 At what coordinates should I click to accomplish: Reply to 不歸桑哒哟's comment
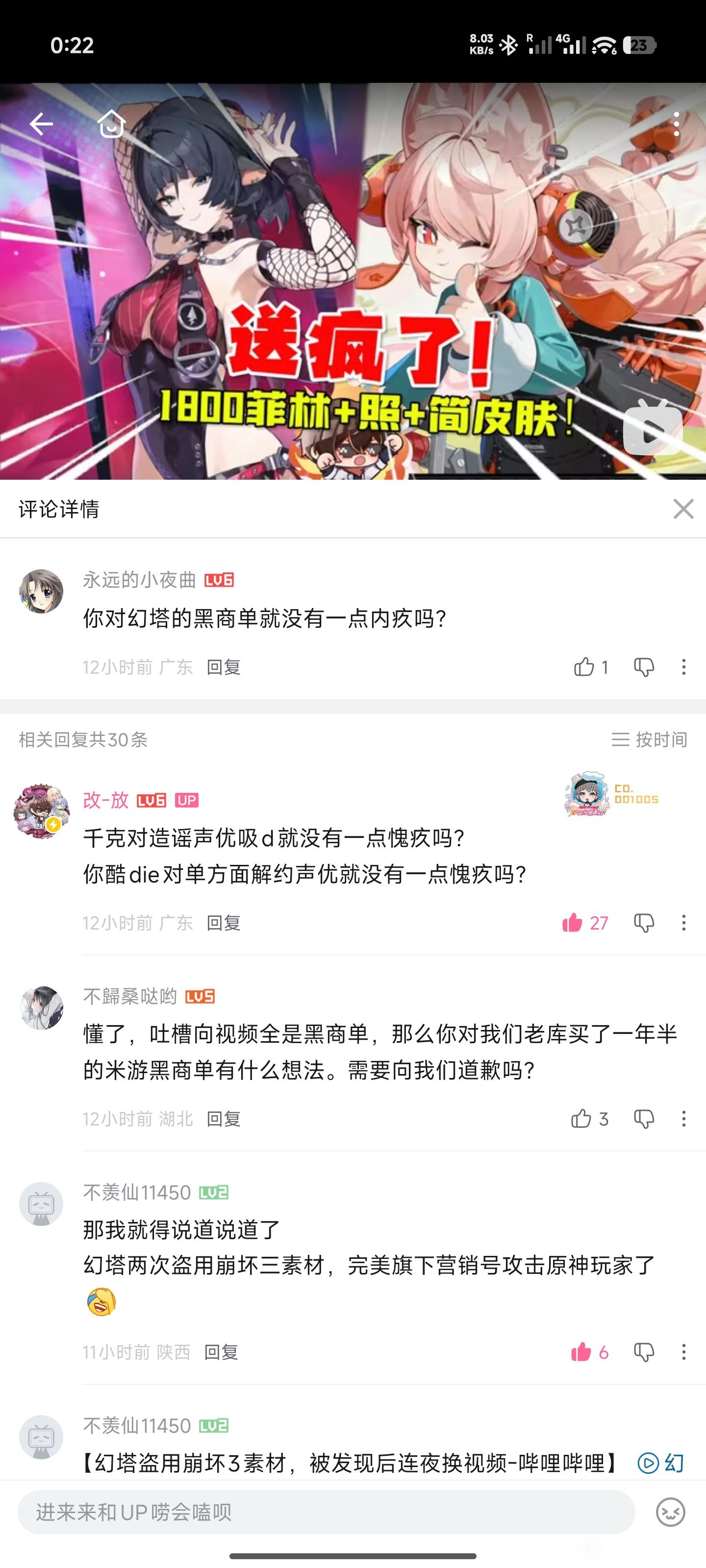point(223,1119)
